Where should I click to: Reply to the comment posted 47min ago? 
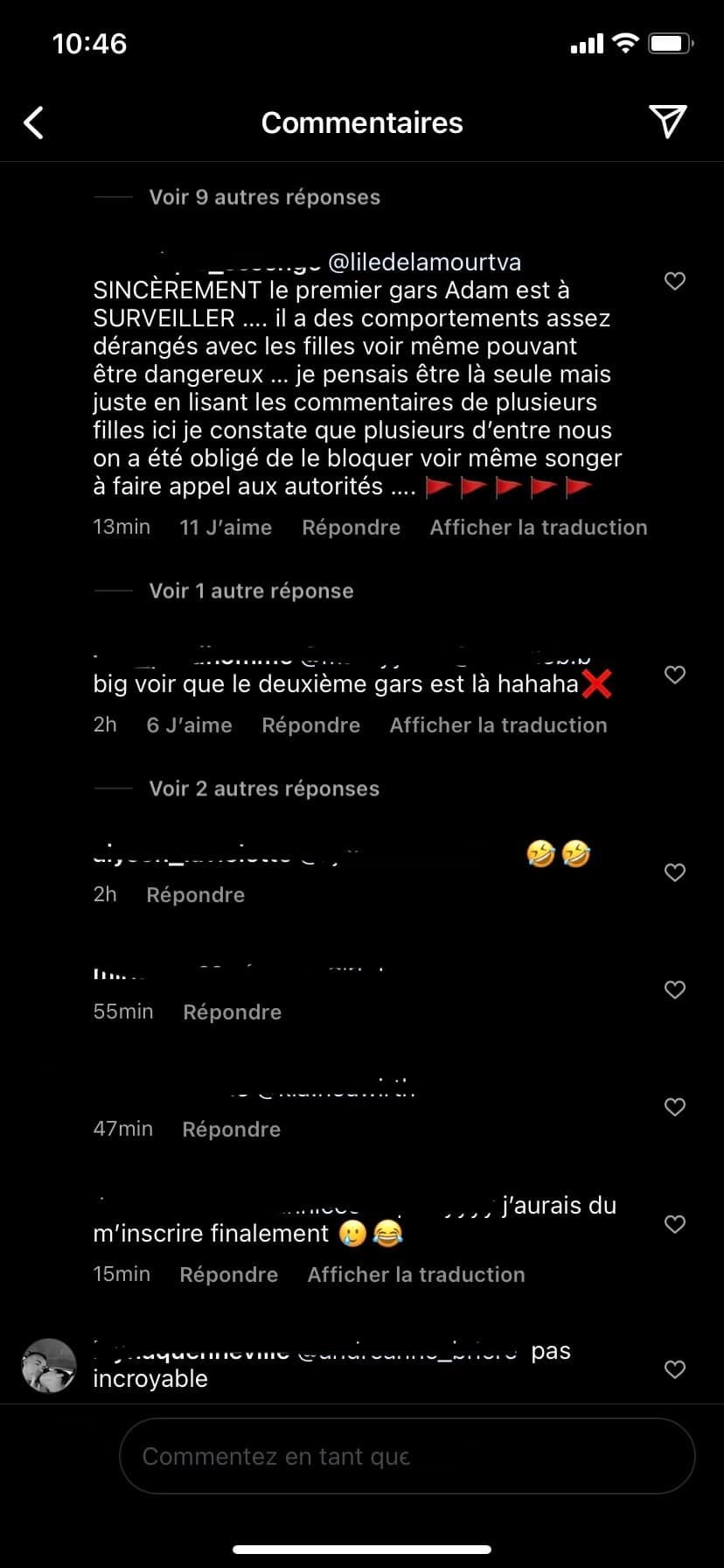point(231,1130)
